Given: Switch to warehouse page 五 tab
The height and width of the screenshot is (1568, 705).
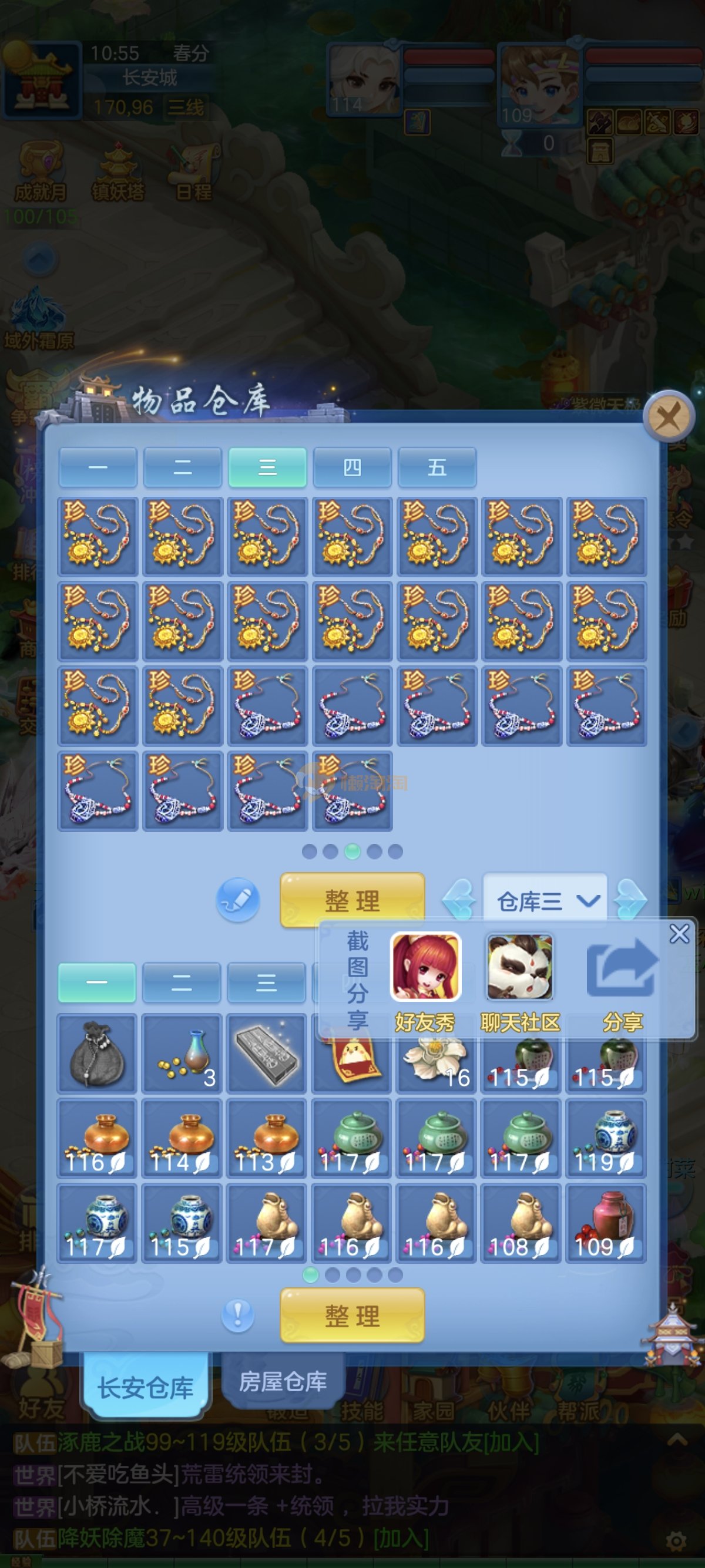Looking at the screenshot, I should click(437, 467).
